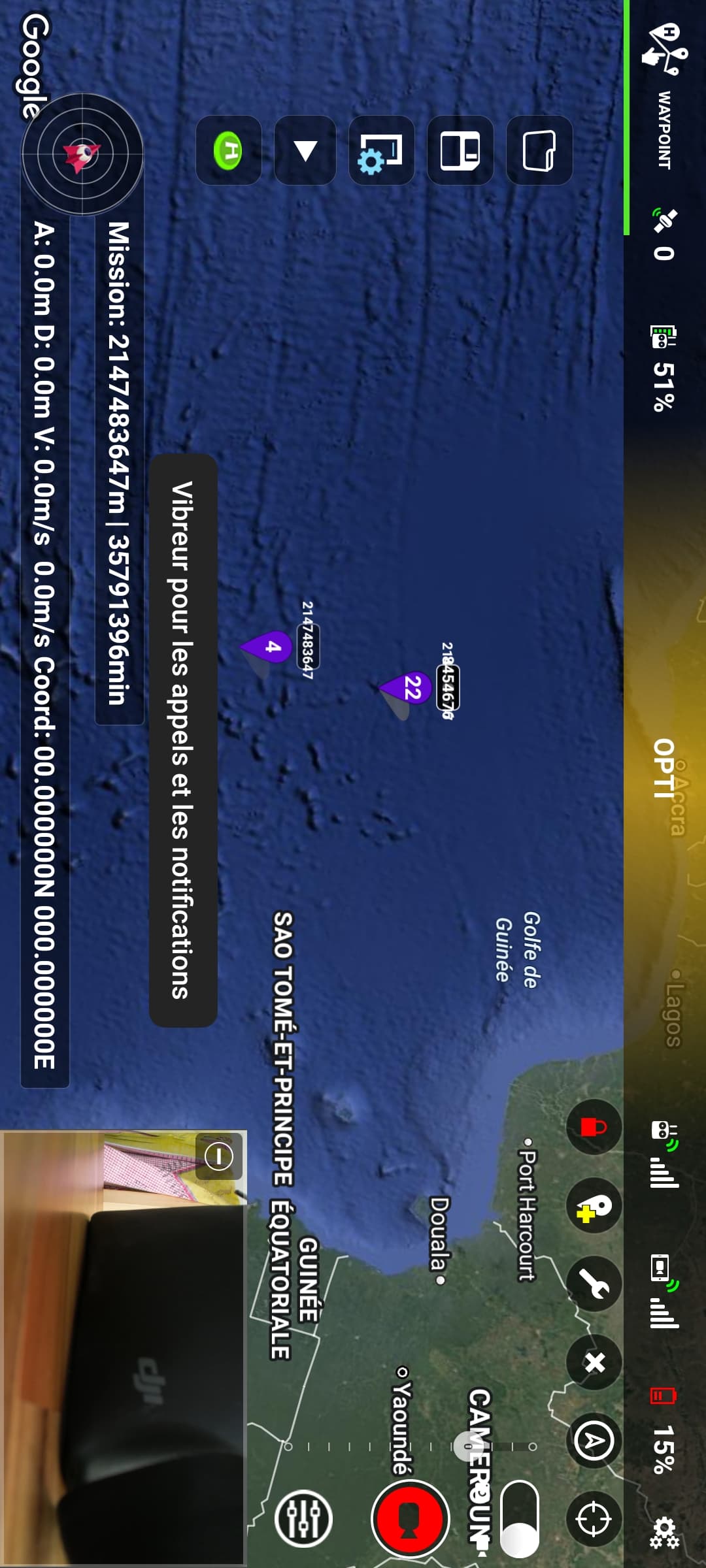
Task: Open the settings gears icon
Action: point(664,1532)
